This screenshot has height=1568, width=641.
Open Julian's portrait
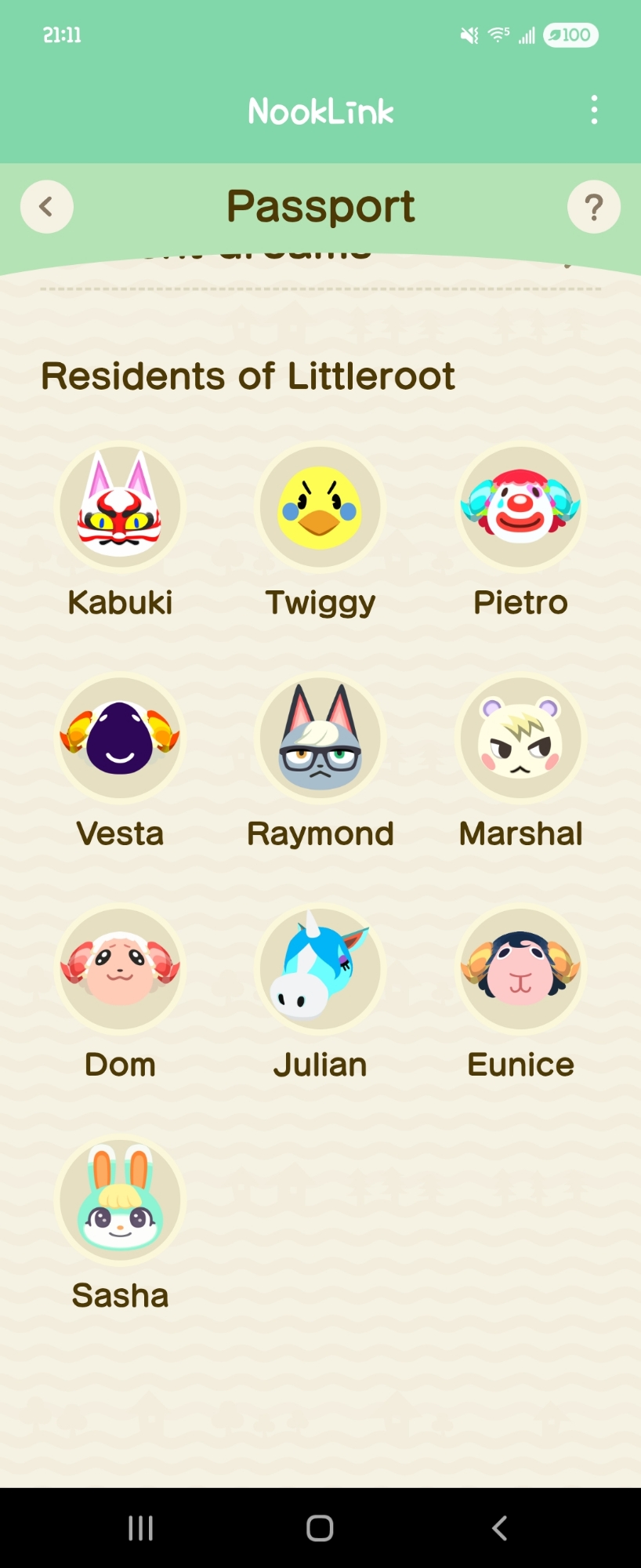(320, 969)
